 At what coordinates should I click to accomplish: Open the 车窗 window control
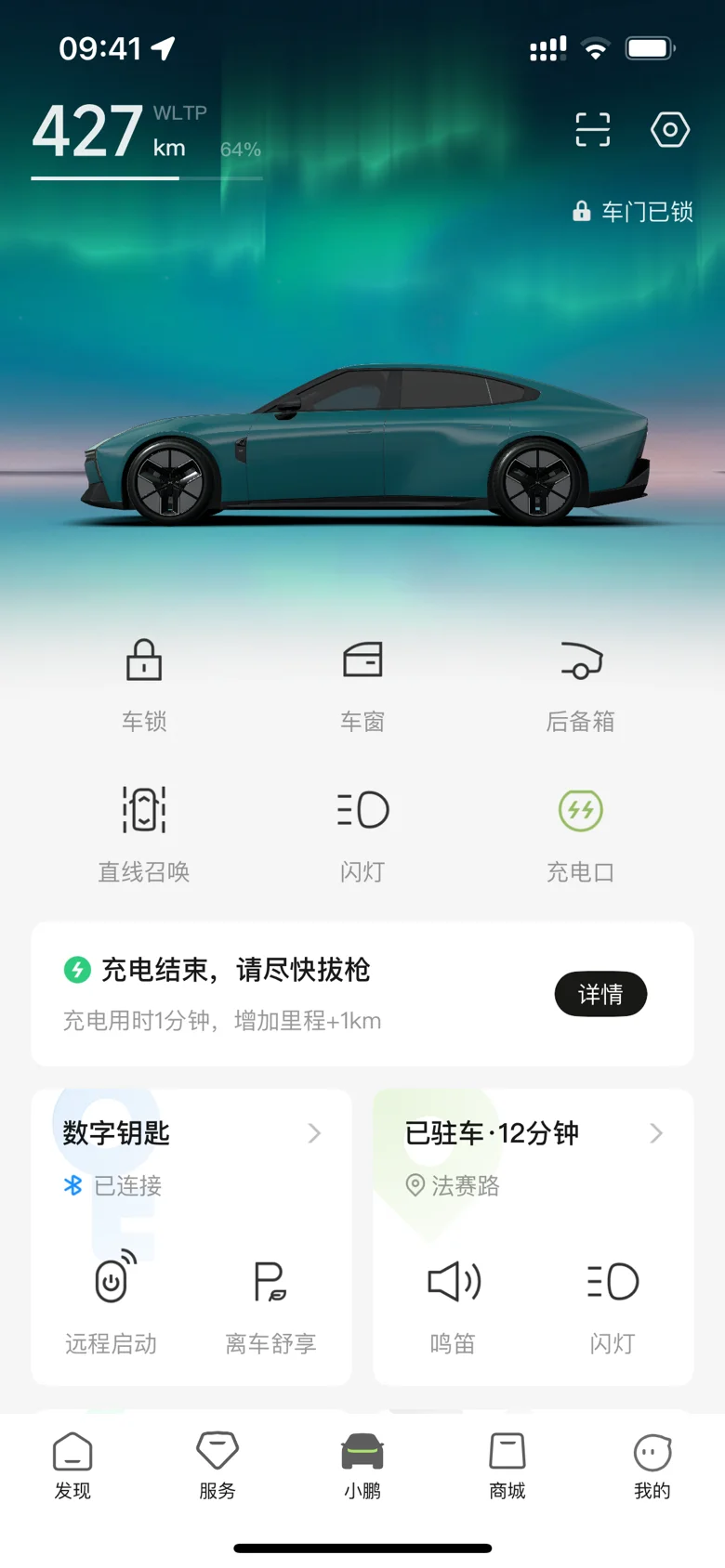click(x=362, y=683)
